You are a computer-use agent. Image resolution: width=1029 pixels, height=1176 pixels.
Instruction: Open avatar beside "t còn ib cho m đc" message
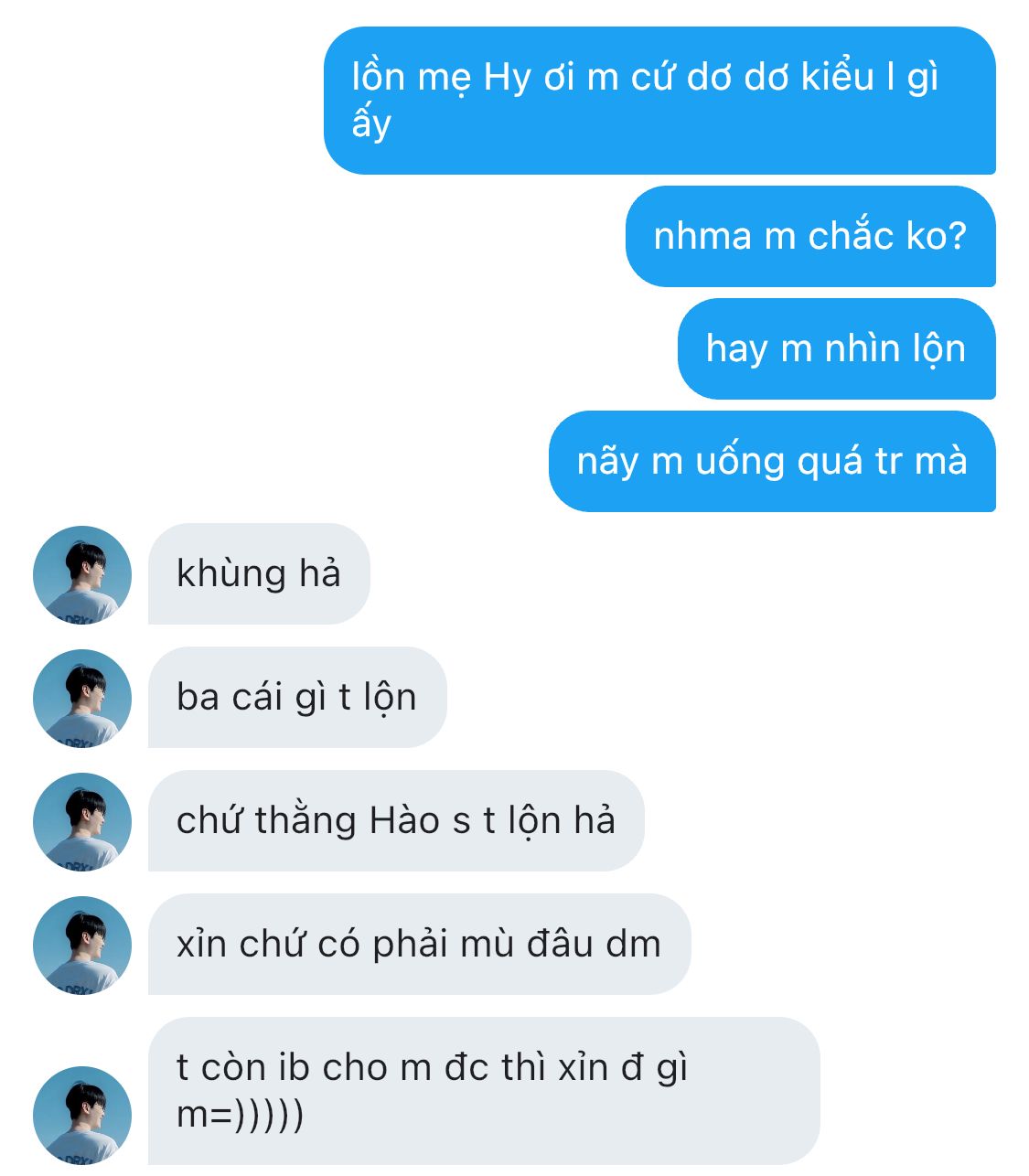(82, 1116)
